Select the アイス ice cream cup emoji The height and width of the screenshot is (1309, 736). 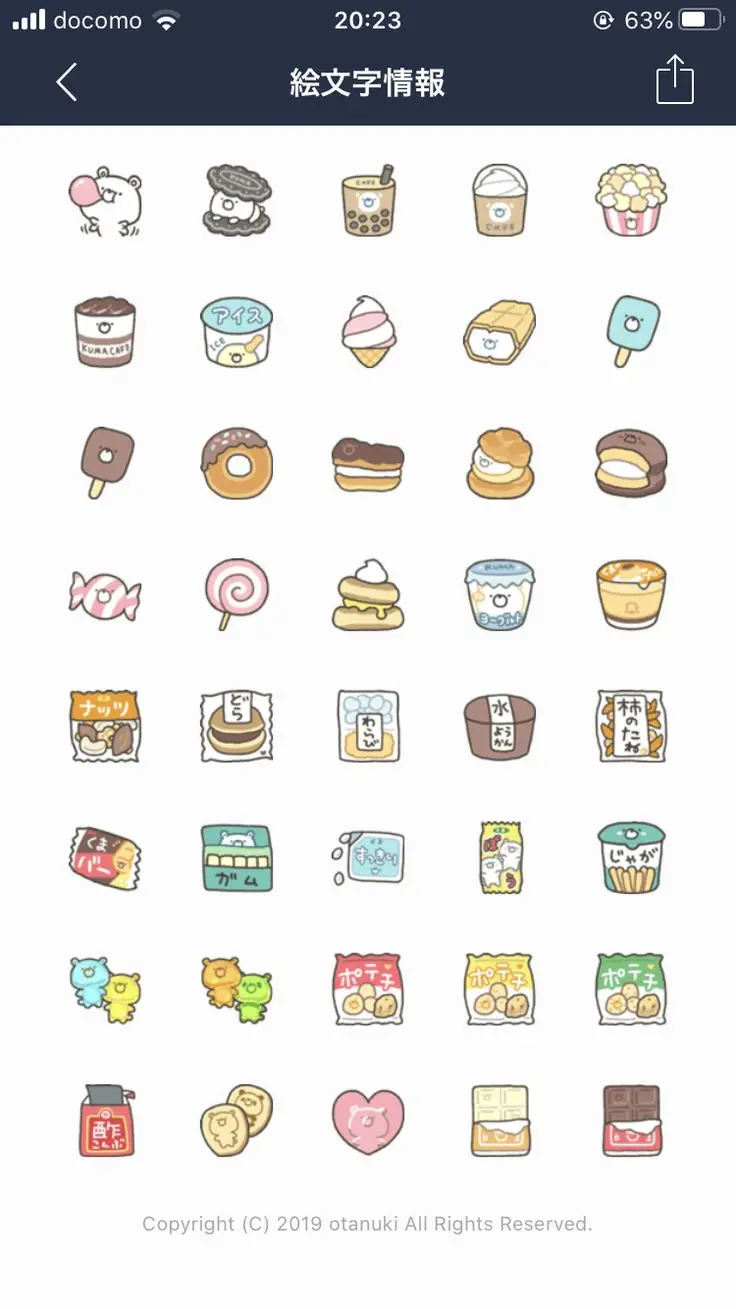236,332
